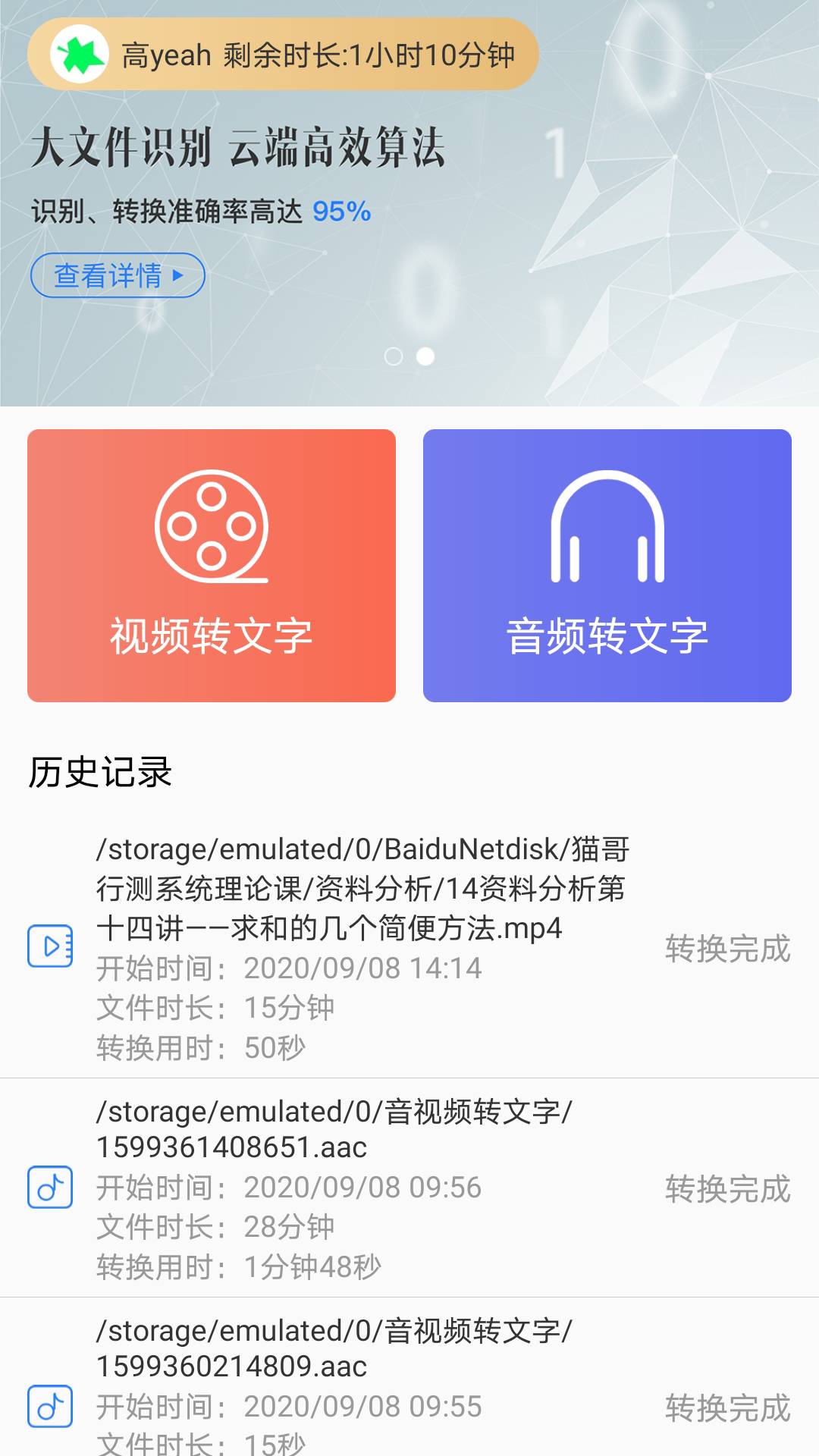This screenshot has width=819, height=1456.
Task: Tap the green star logo in the membership badge
Action: pos(83,55)
